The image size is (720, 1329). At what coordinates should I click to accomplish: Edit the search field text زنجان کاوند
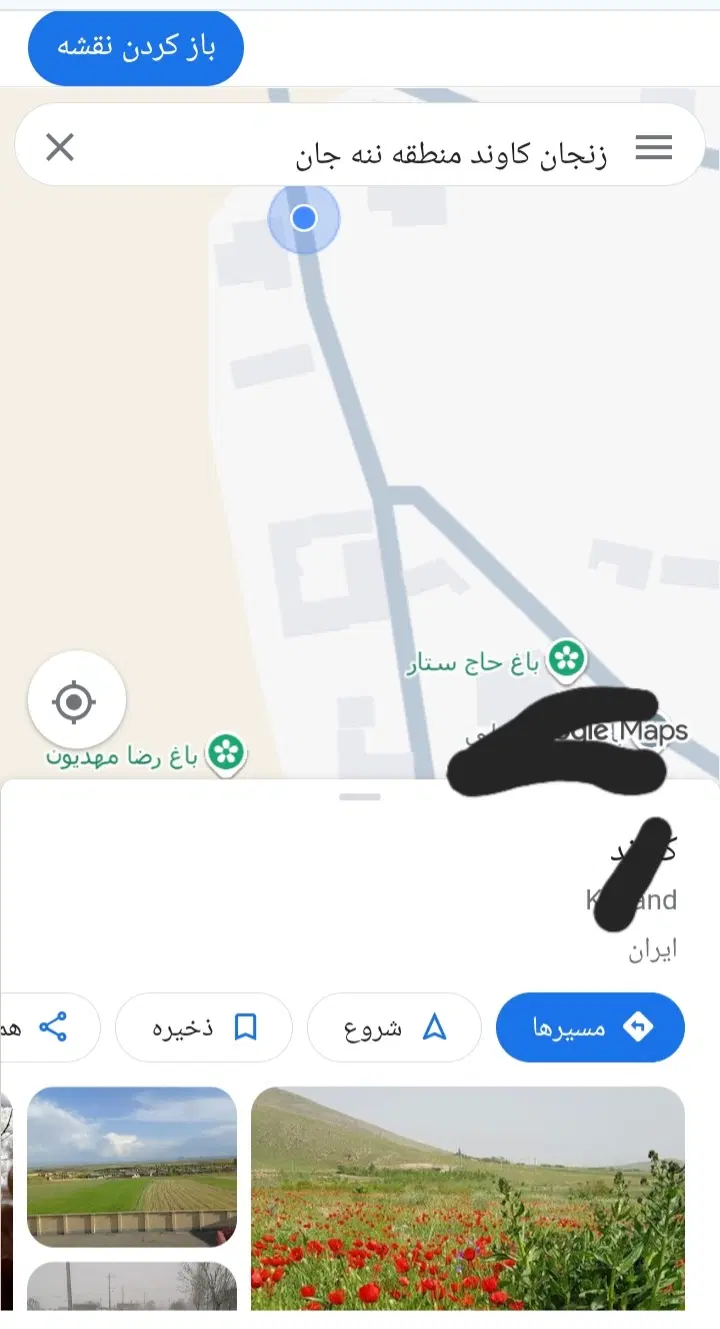(x=451, y=157)
